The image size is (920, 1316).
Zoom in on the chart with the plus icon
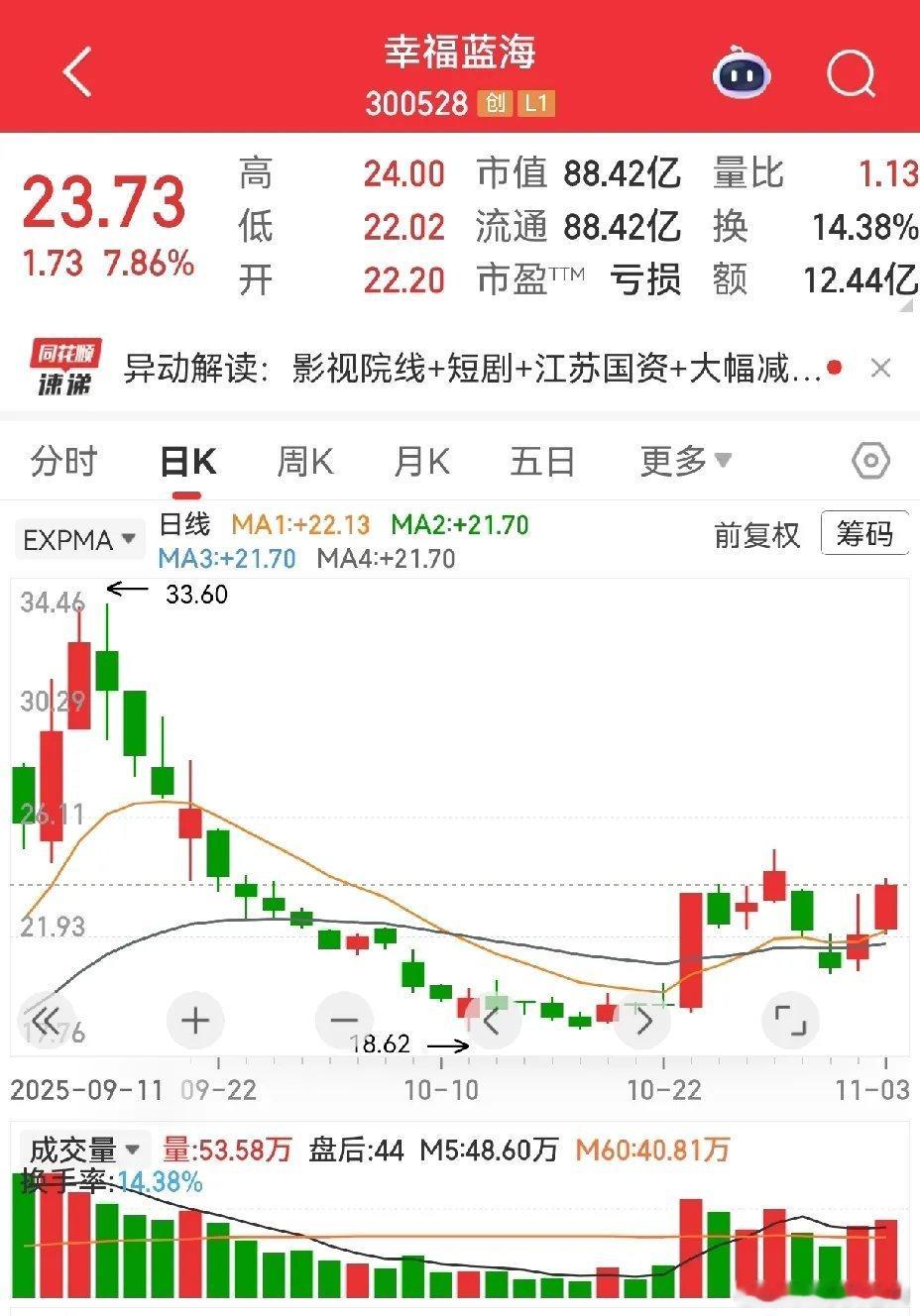[x=194, y=1020]
